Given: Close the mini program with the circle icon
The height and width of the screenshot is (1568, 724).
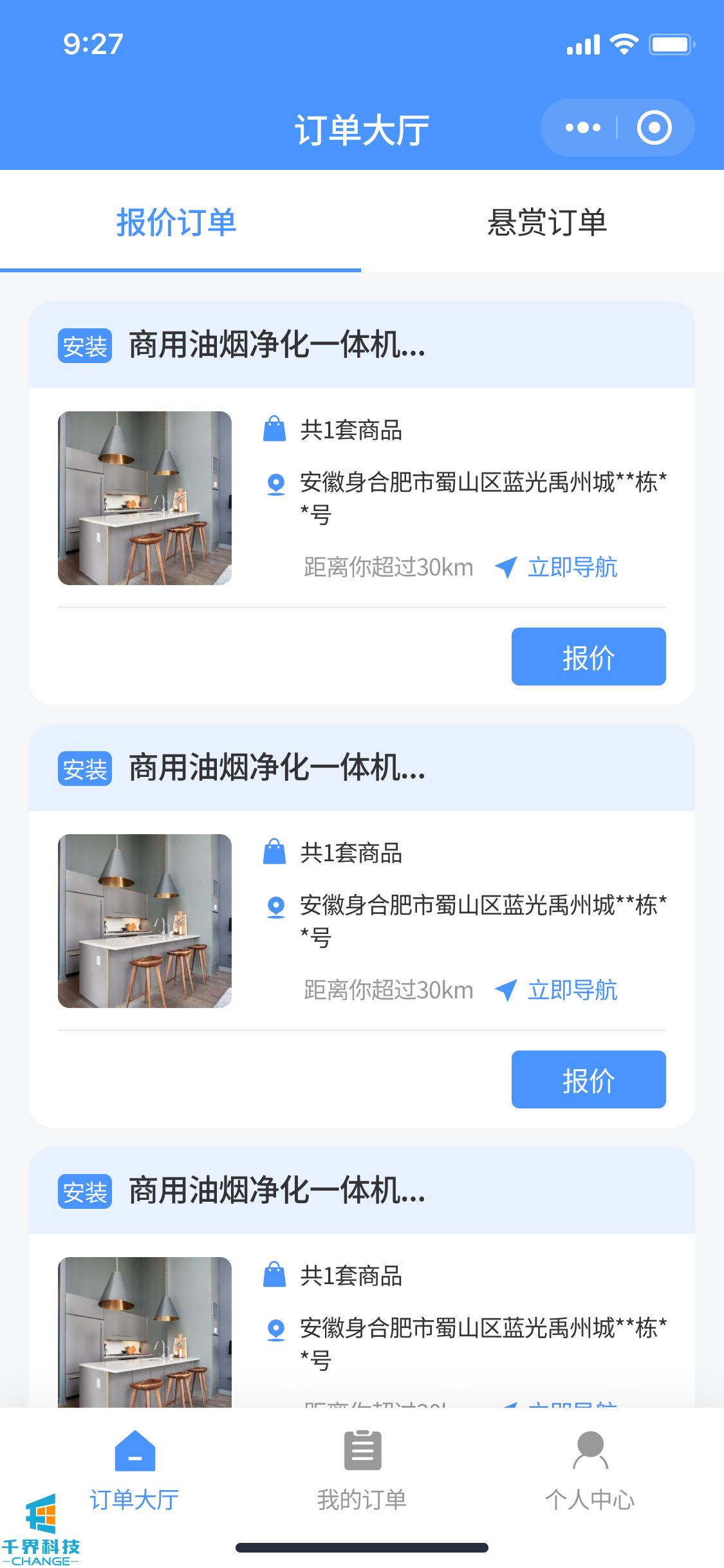Looking at the screenshot, I should (654, 127).
